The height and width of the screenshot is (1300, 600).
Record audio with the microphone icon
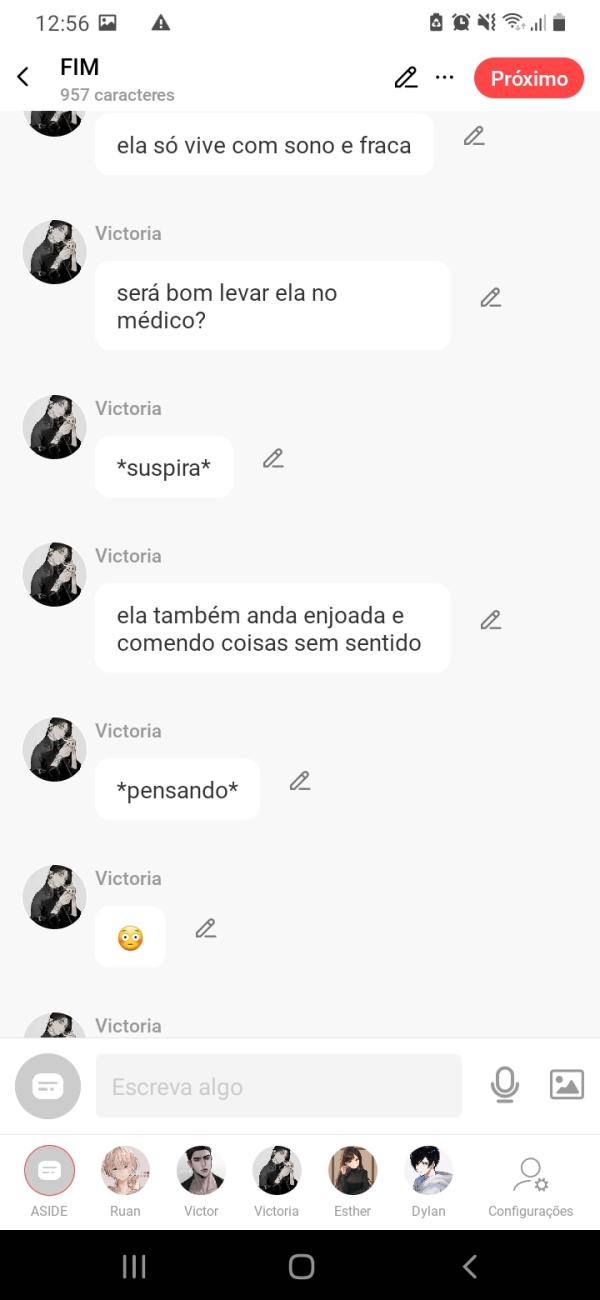(x=505, y=1086)
